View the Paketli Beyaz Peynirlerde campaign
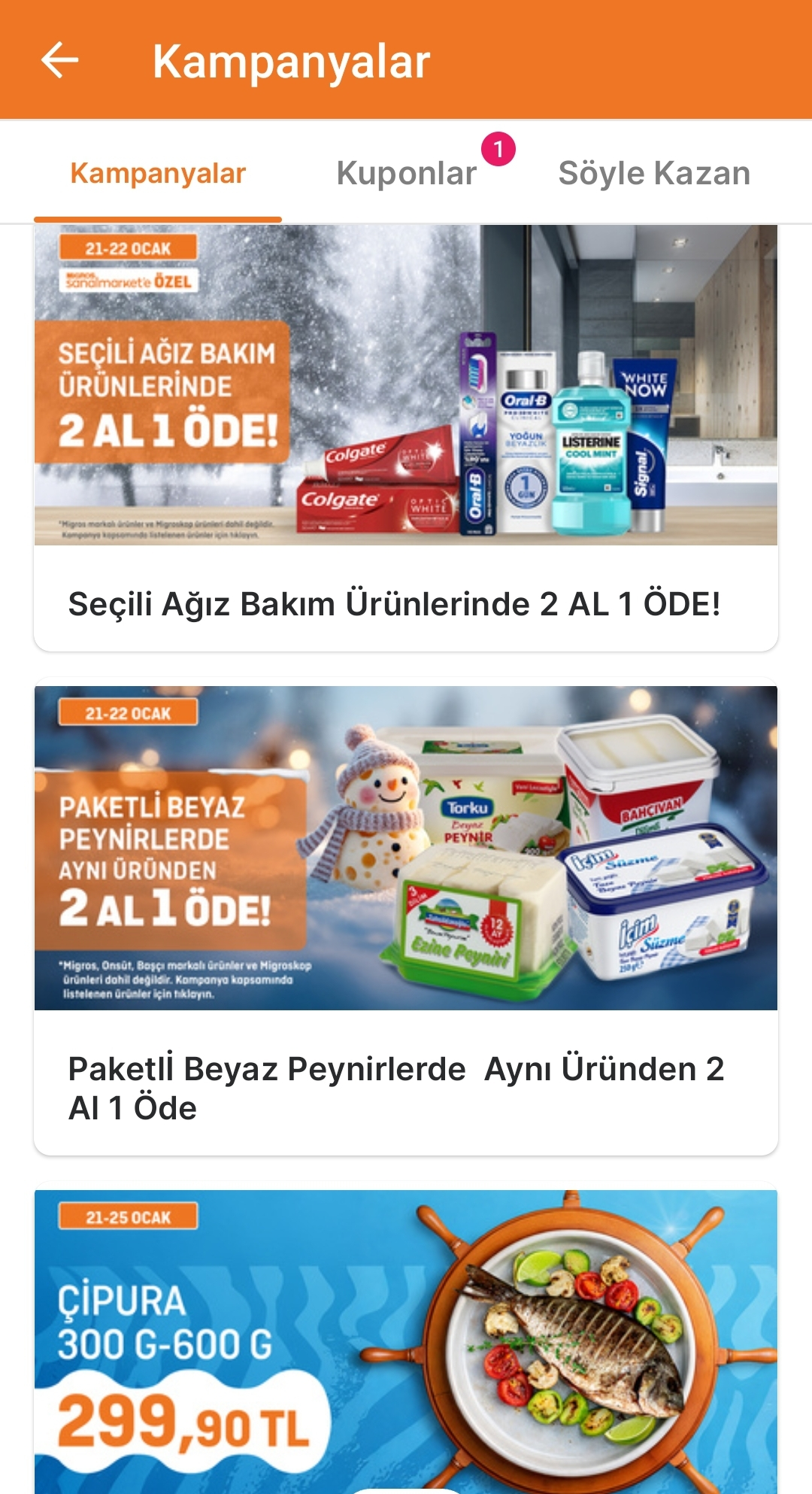 click(406, 918)
